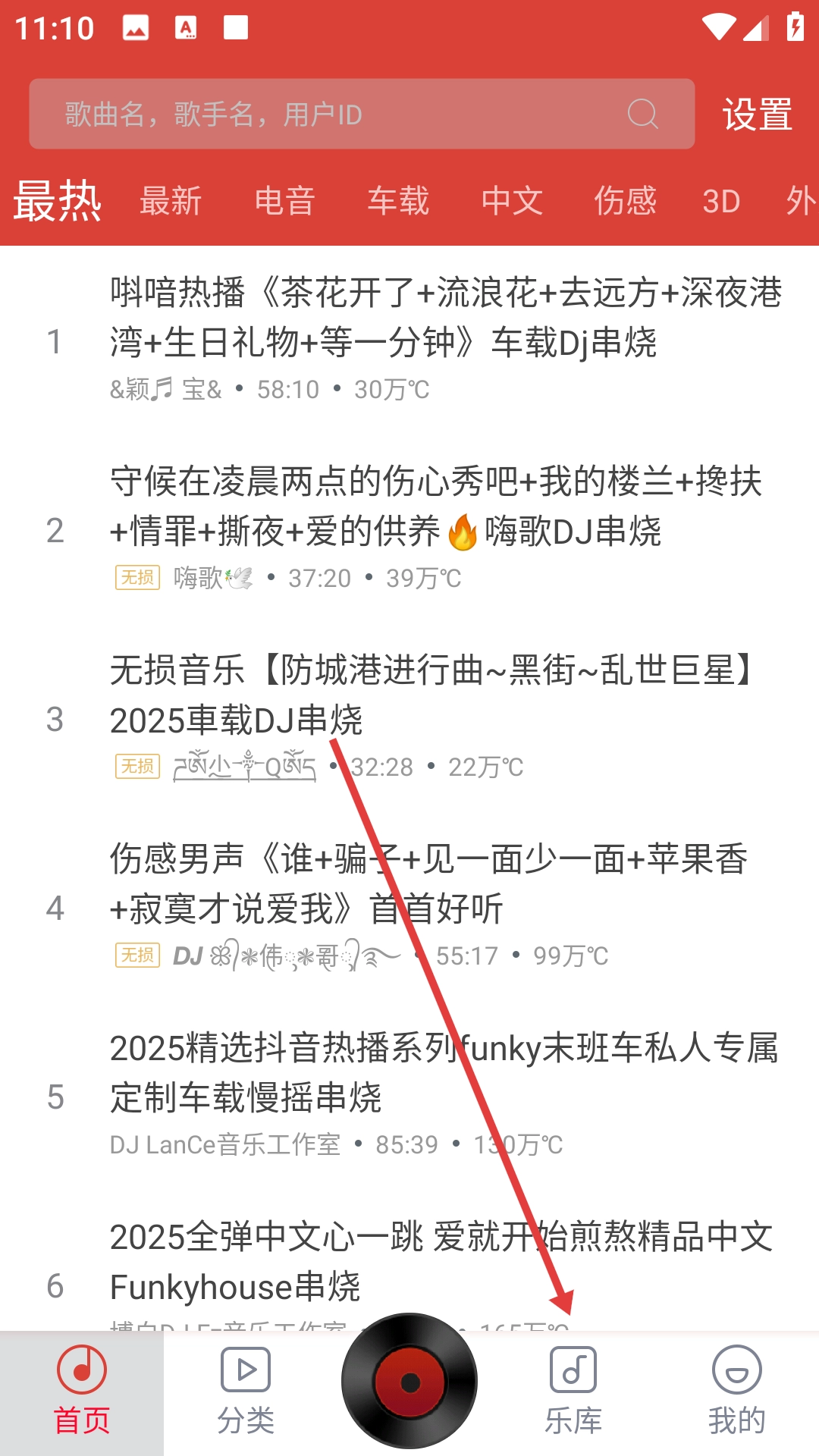The height and width of the screenshot is (1456, 819).
Task: Show the 中文 songs tab
Action: (512, 202)
